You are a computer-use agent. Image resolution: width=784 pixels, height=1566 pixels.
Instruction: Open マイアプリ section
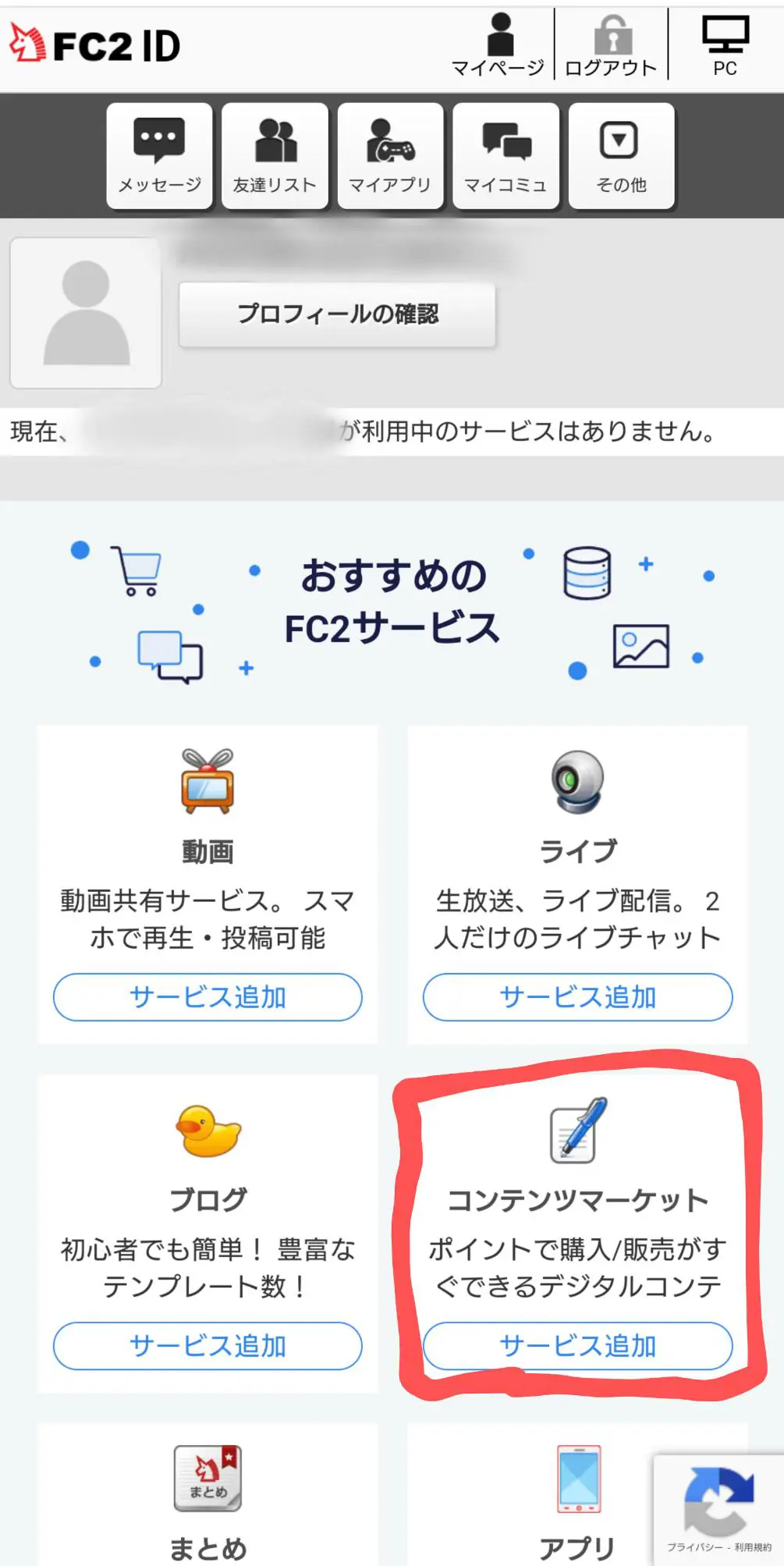click(390, 155)
